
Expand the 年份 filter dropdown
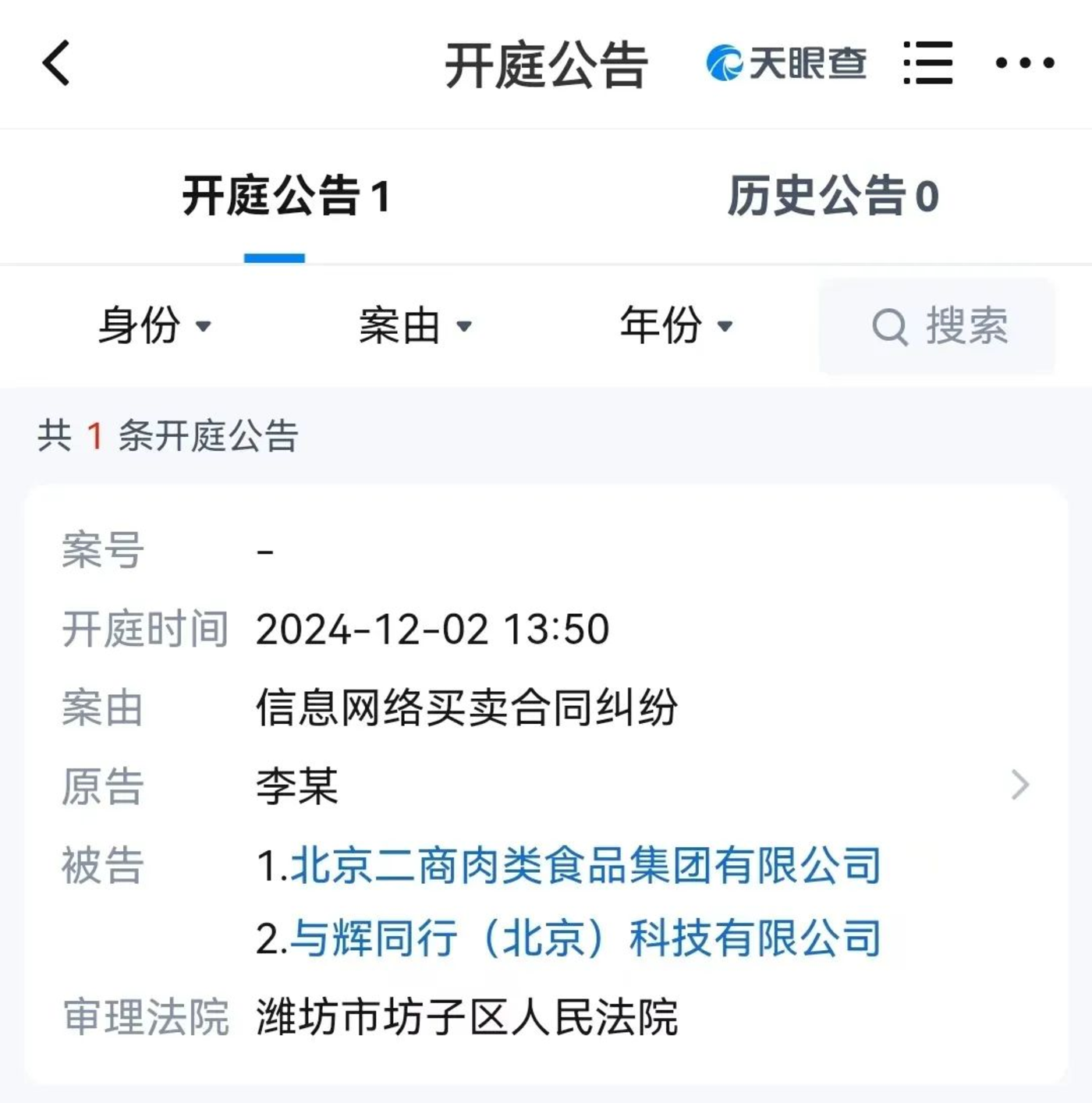click(x=675, y=325)
